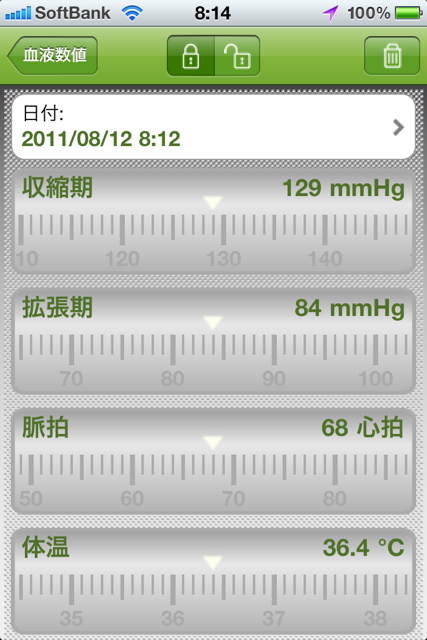Select the locked padlock segment
This screenshot has height=640, width=427.
pyautogui.click(x=190, y=56)
